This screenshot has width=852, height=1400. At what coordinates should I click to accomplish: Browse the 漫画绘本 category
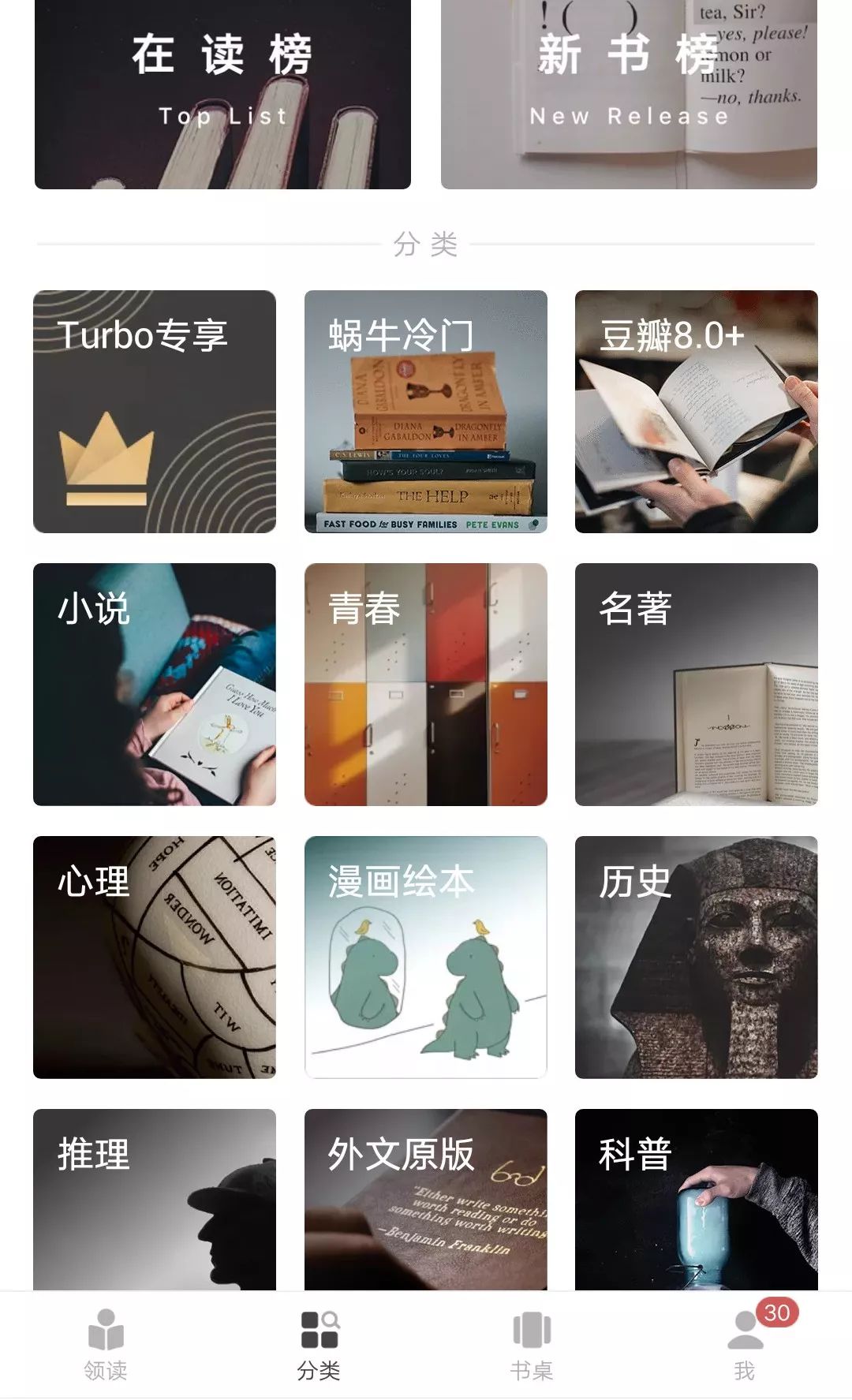pos(426,957)
